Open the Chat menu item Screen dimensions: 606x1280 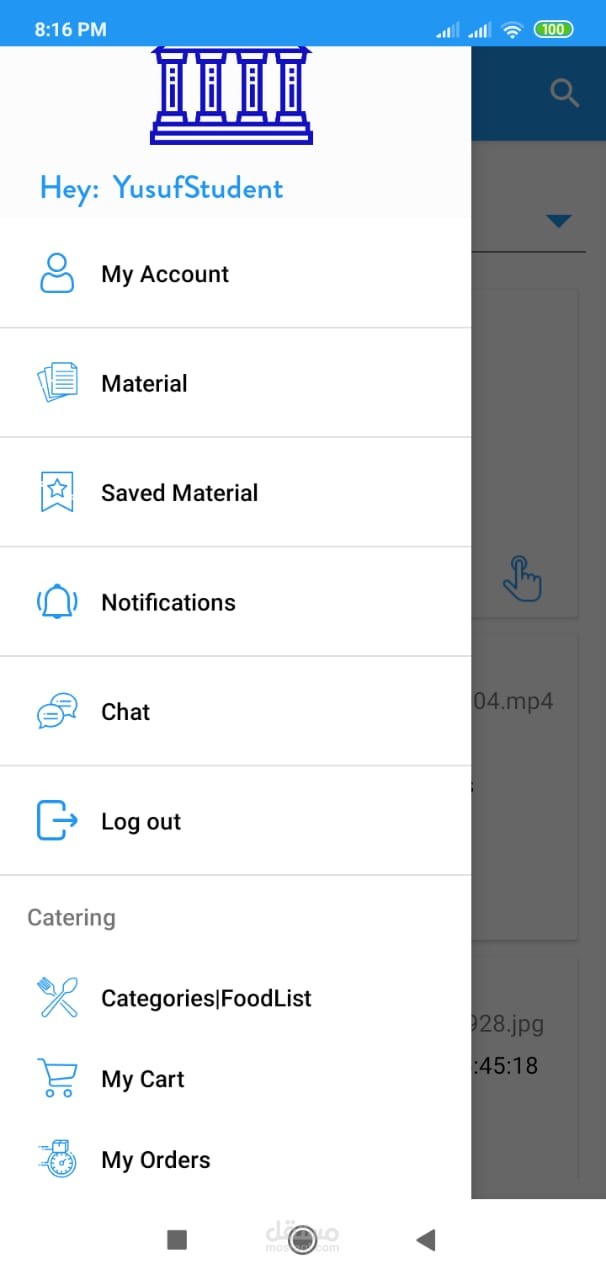coord(125,712)
